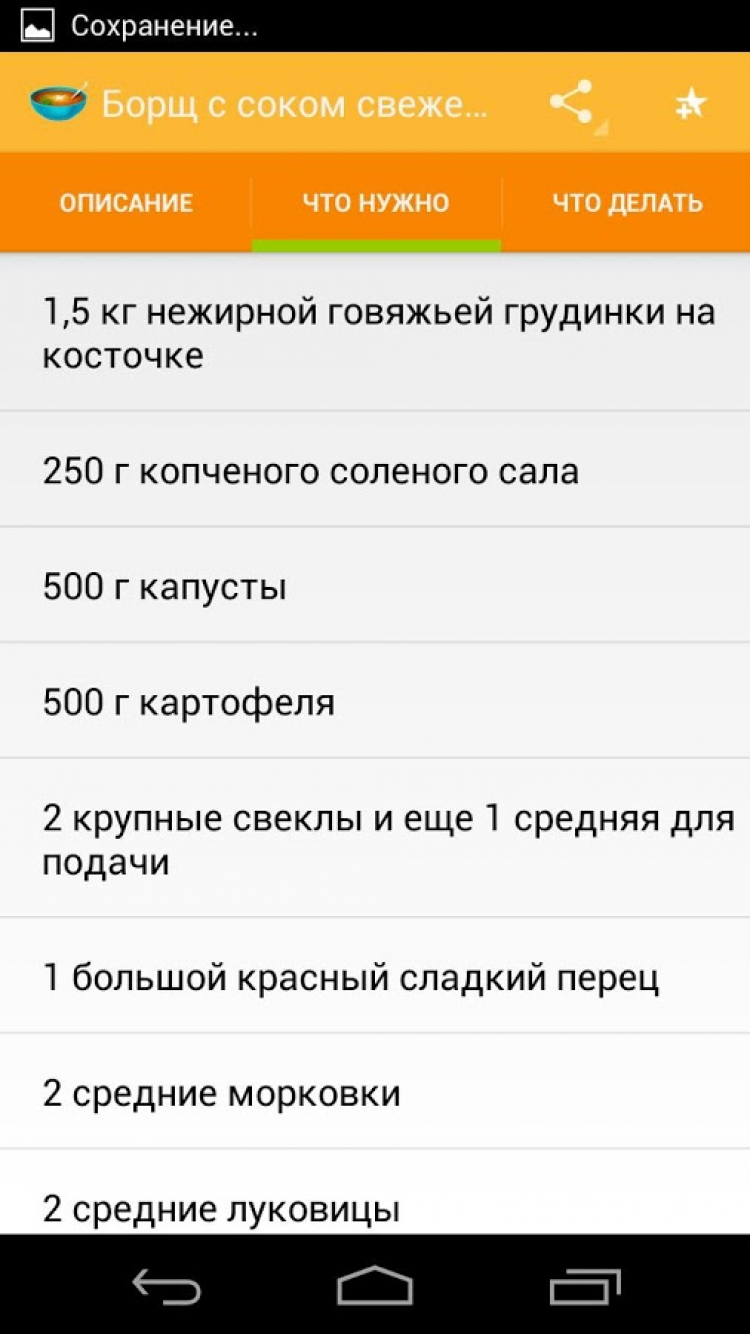Go to the home screen

pyautogui.click(x=375, y=1286)
